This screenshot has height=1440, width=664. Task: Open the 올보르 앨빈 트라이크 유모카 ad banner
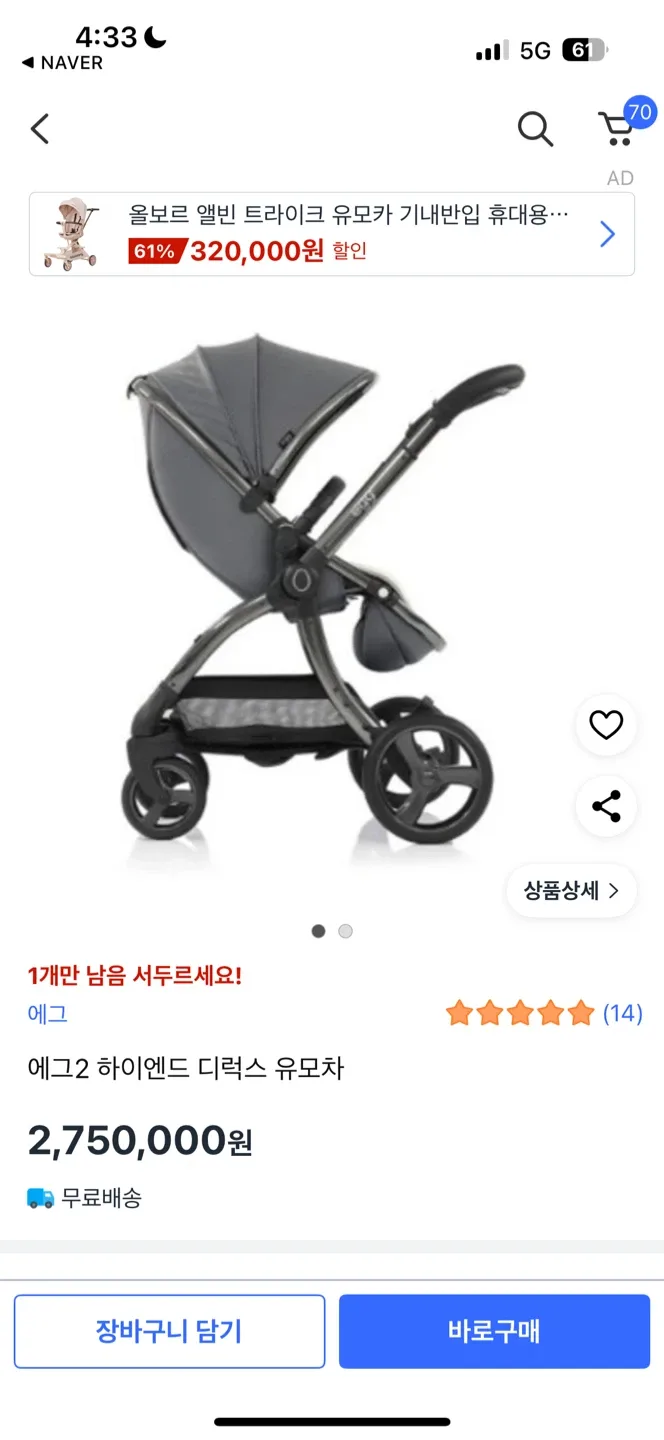click(332, 234)
